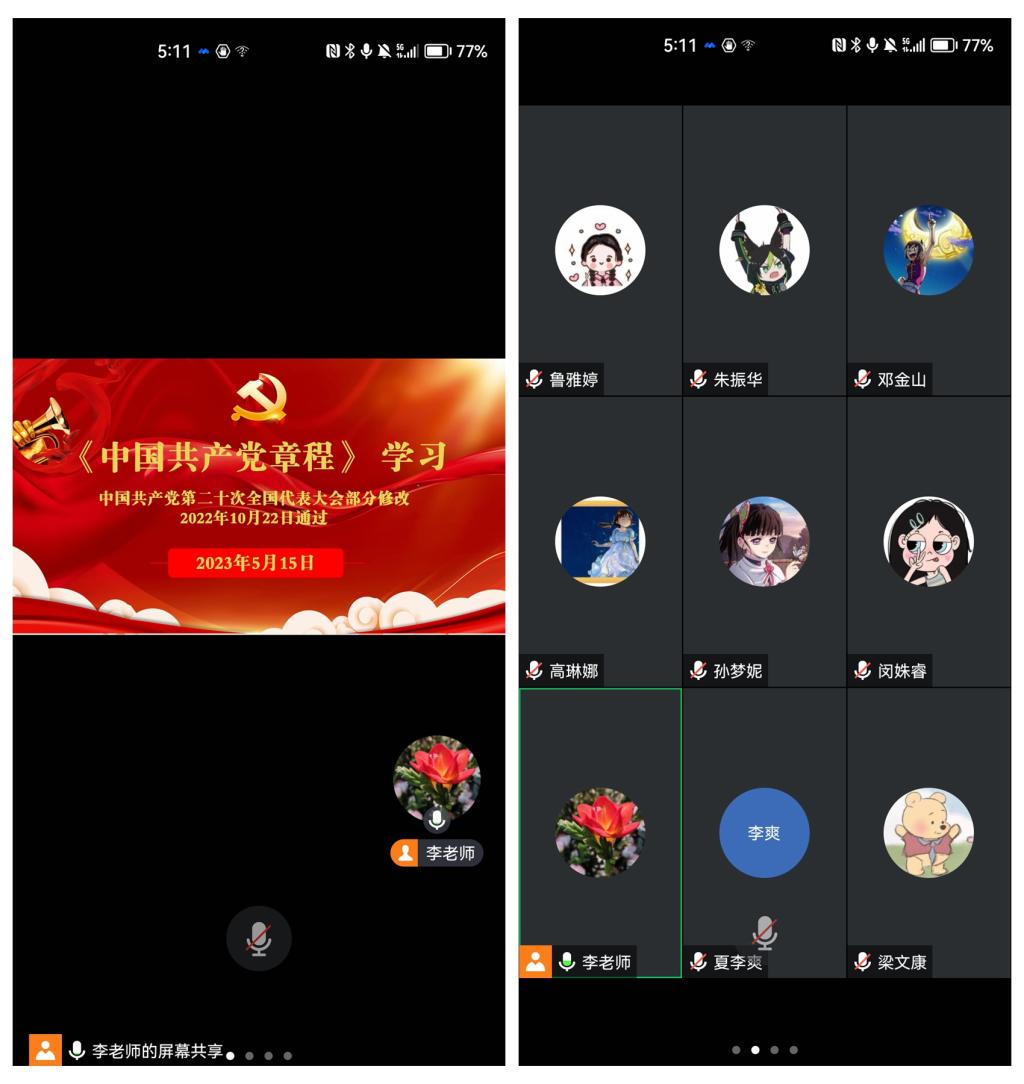Viewport: 1024px width, 1084px height.
Task: Open 邓金山's participant tile
Action: pyautogui.click(x=928, y=250)
